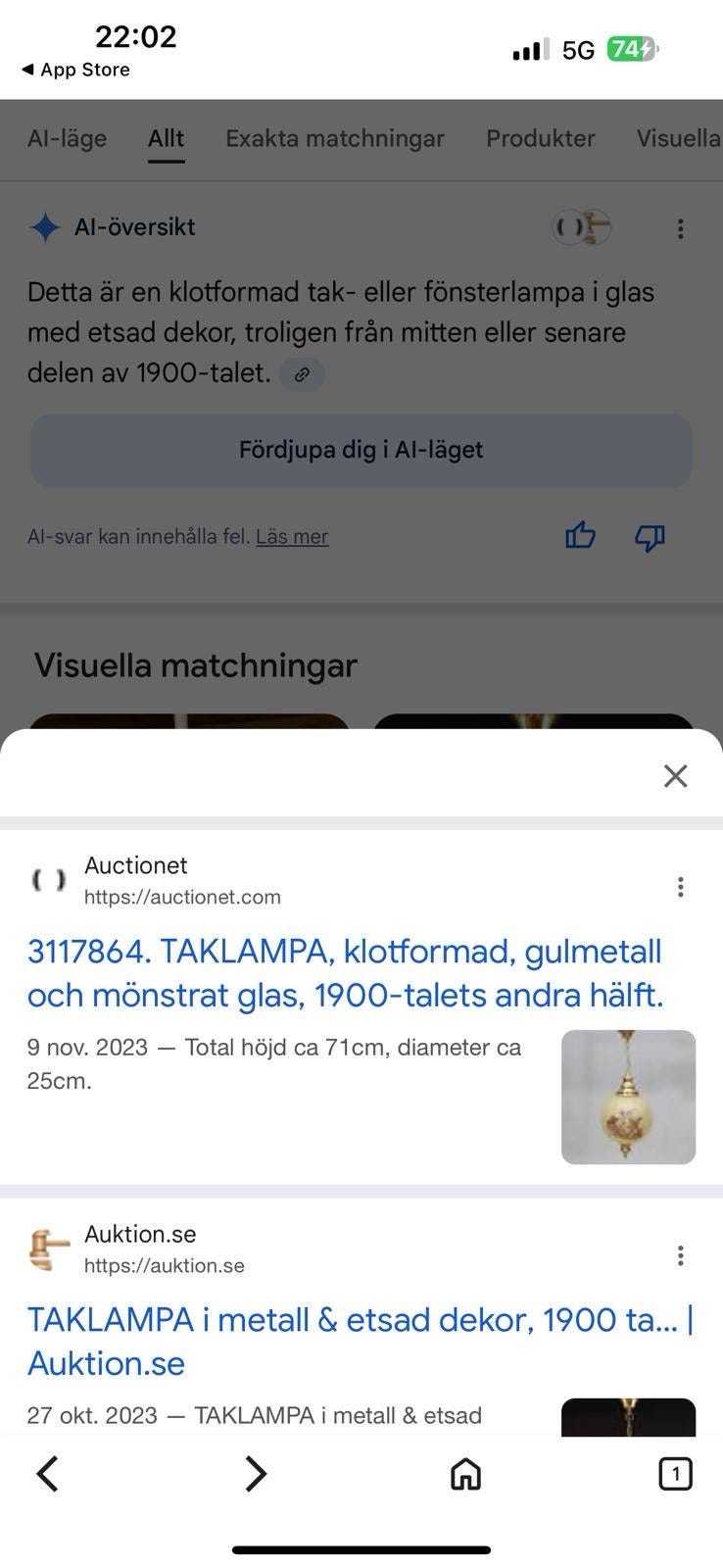Tap the back navigation arrow
The width and height of the screenshot is (723, 1568).
click(48, 1473)
